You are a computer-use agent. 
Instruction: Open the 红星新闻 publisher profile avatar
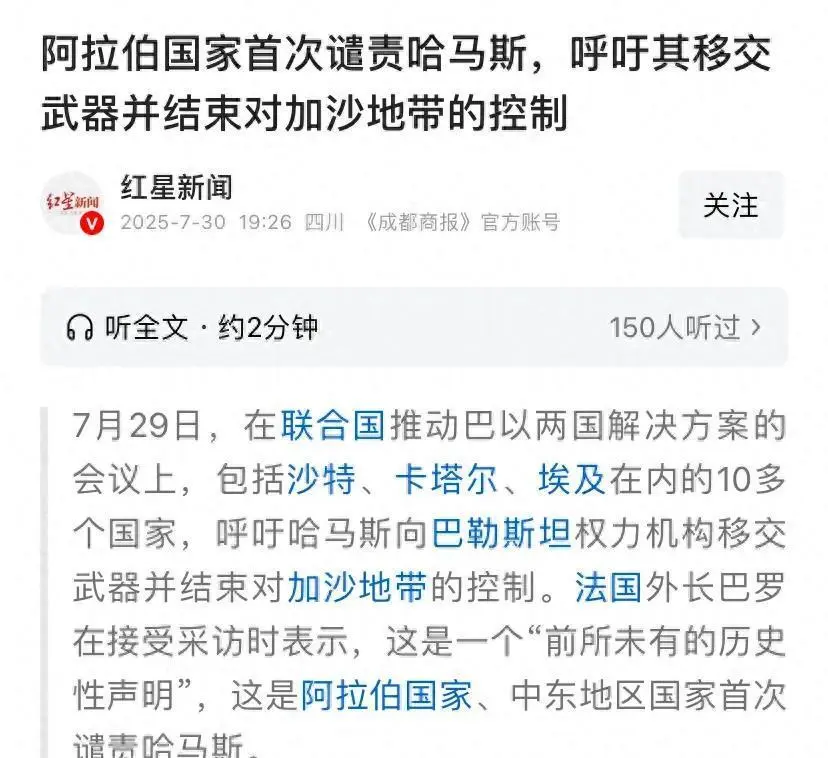pos(72,204)
